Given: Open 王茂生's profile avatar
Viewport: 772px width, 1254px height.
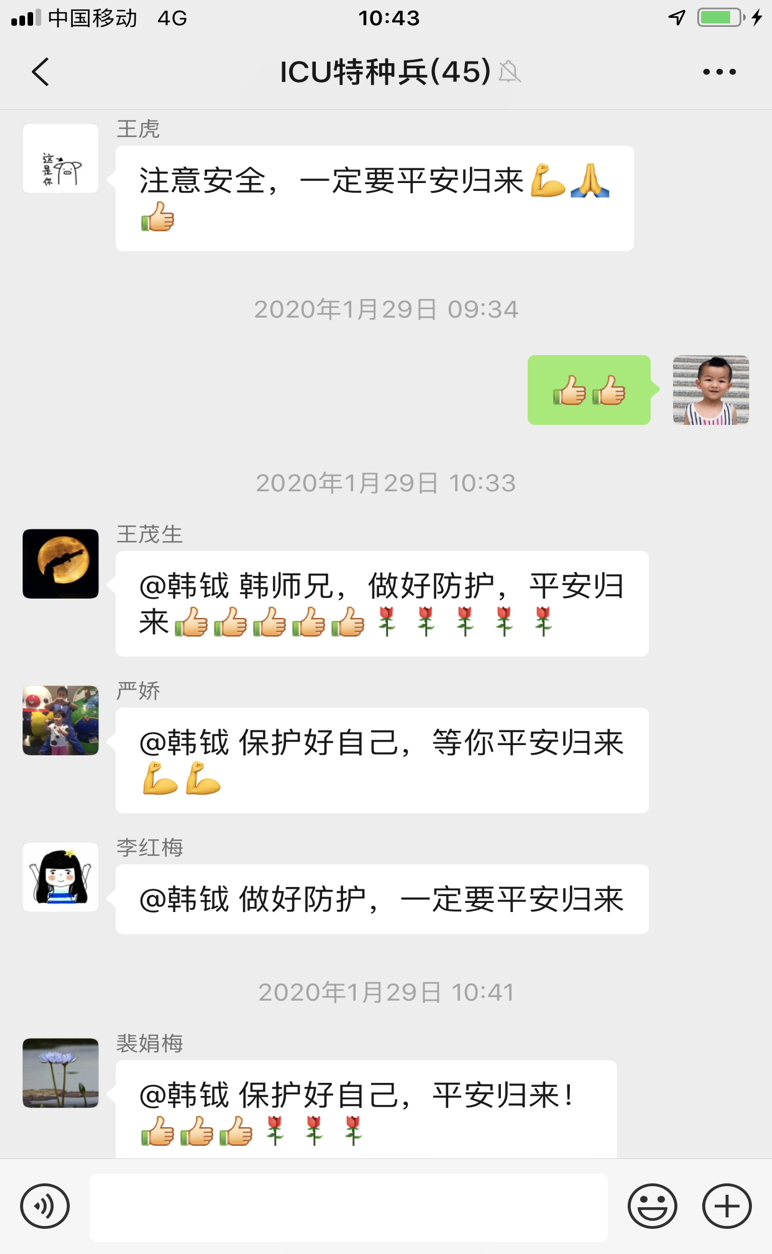Looking at the screenshot, I should pyautogui.click(x=60, y=564).
